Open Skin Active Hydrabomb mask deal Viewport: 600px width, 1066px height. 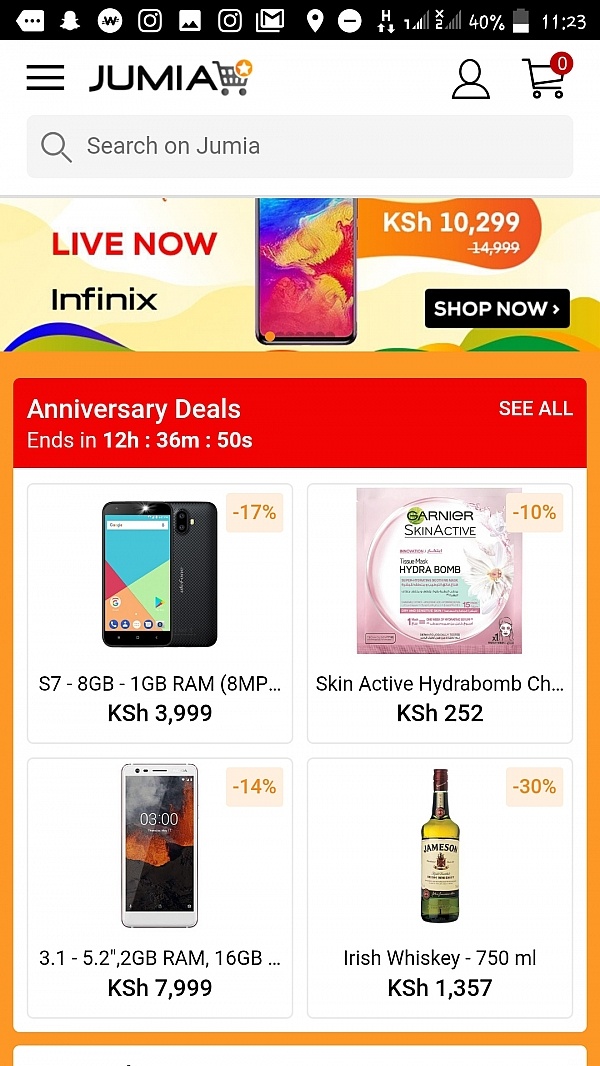440,612
